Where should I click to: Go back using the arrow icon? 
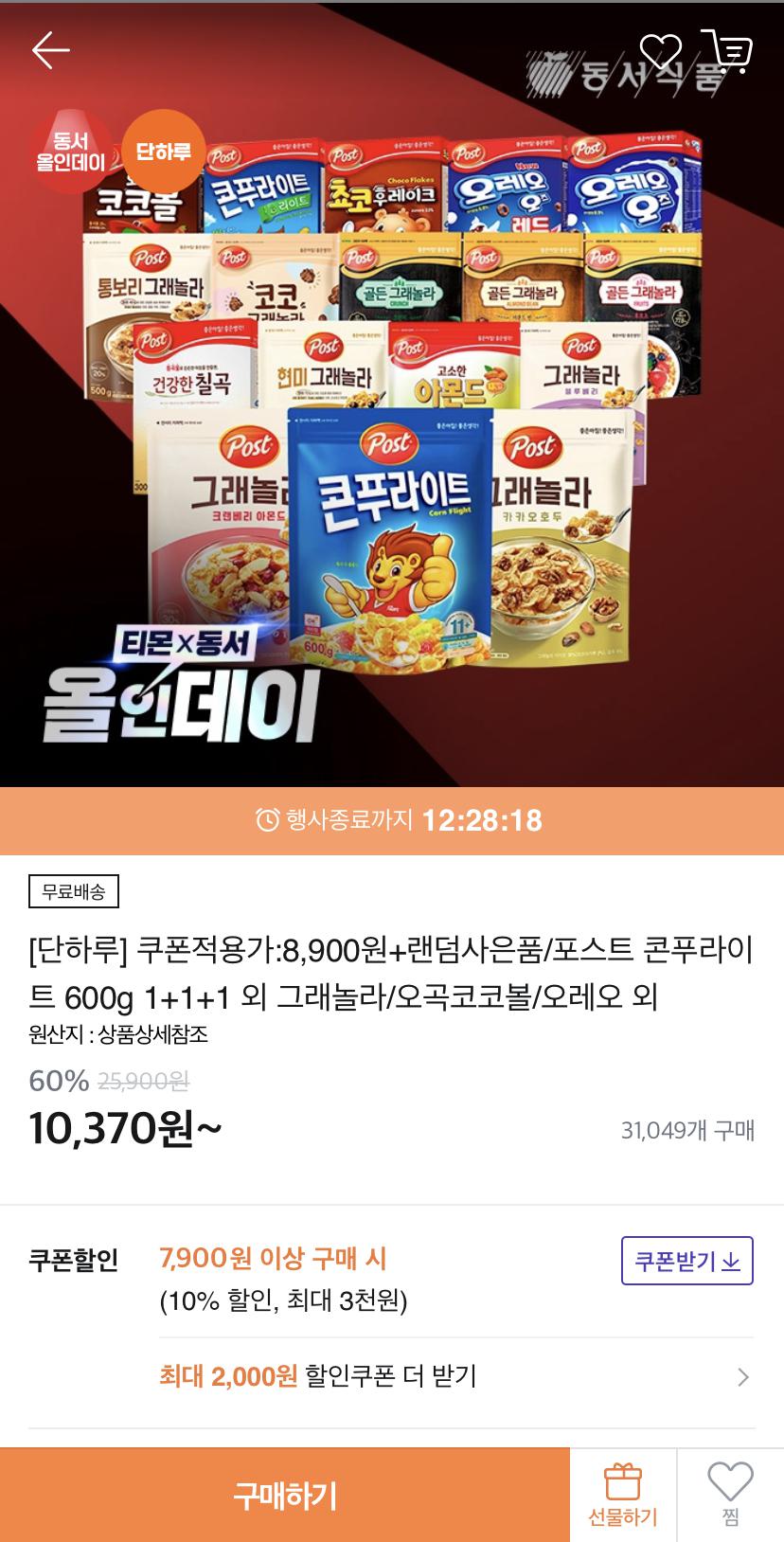tap(50, 50)
